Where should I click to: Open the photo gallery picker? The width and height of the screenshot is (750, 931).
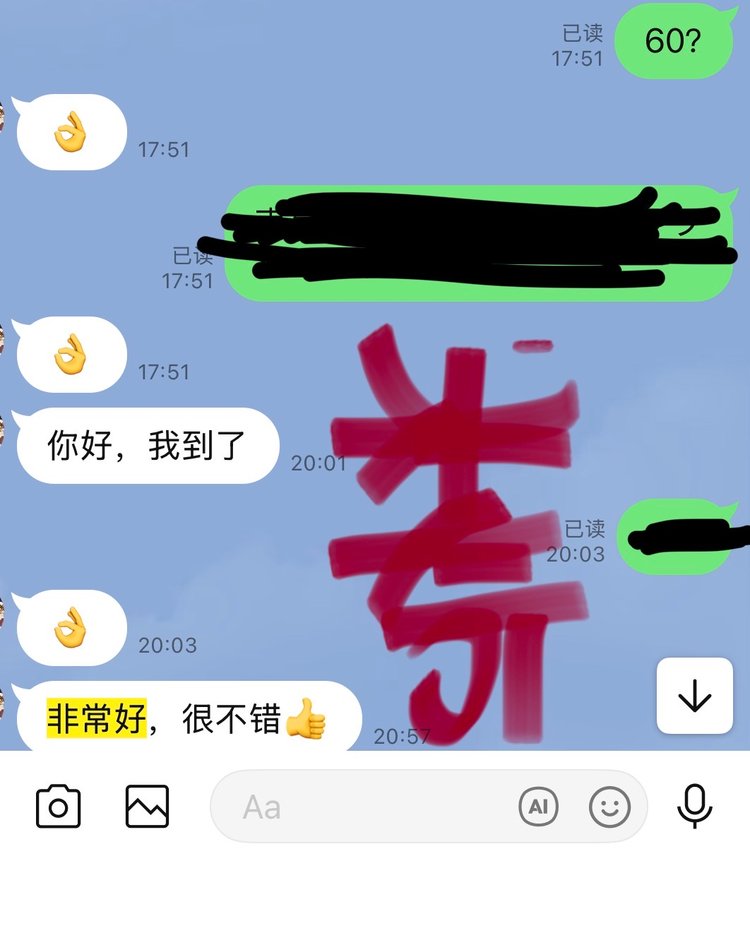click(x=147, y=806)
